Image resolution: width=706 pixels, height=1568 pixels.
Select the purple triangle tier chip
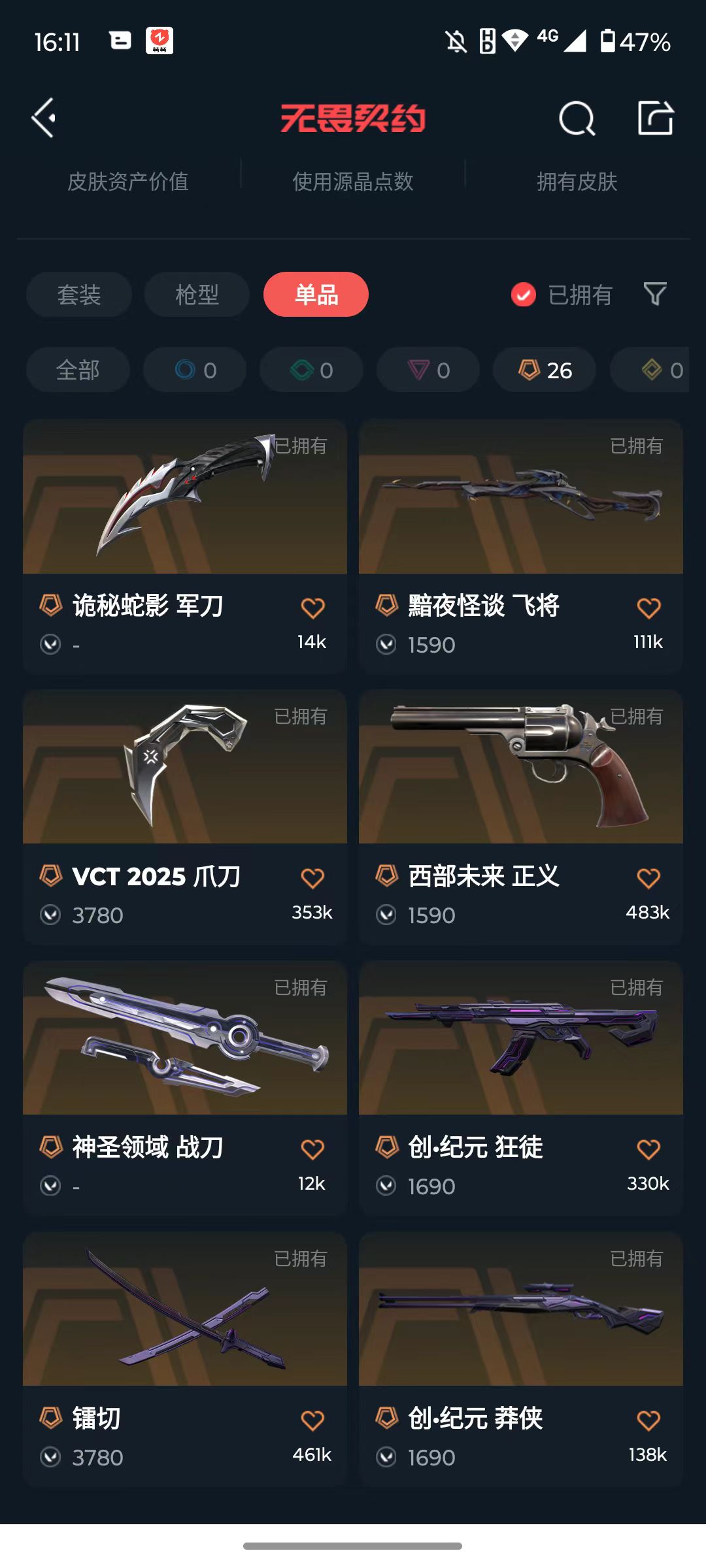[428, 370]
